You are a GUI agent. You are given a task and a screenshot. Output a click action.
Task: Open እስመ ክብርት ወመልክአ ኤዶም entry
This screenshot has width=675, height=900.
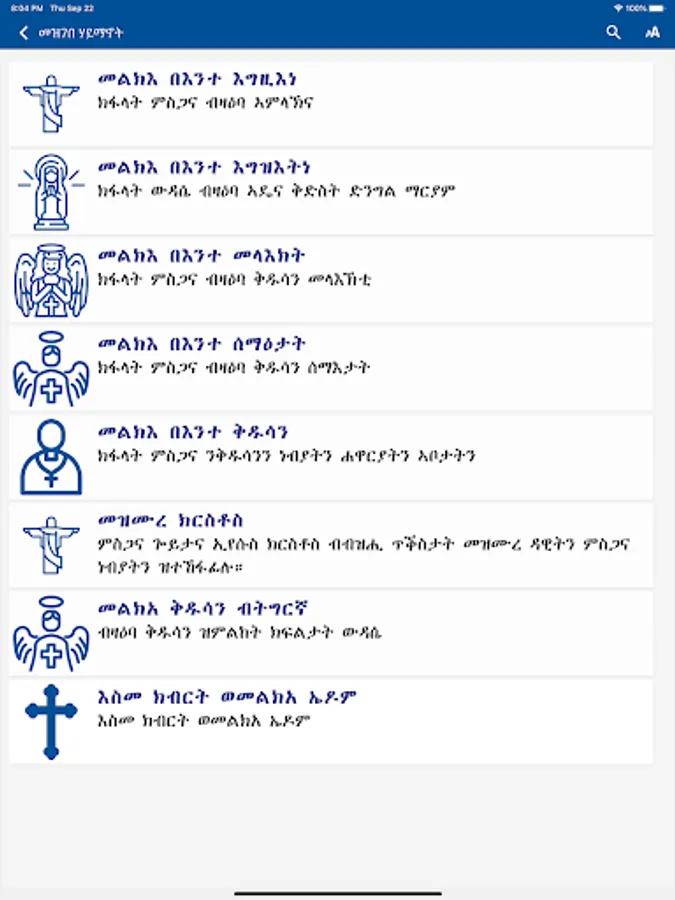pyautogui.click(x=331, y=721)
